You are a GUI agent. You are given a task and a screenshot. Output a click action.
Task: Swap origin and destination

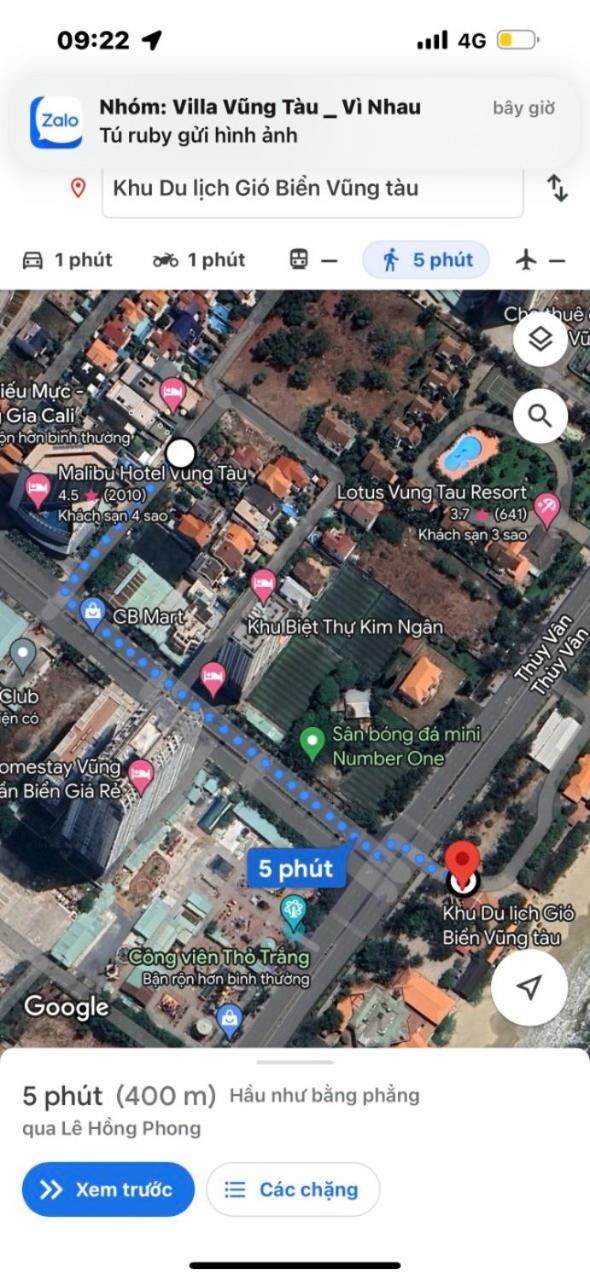point(558,188)
